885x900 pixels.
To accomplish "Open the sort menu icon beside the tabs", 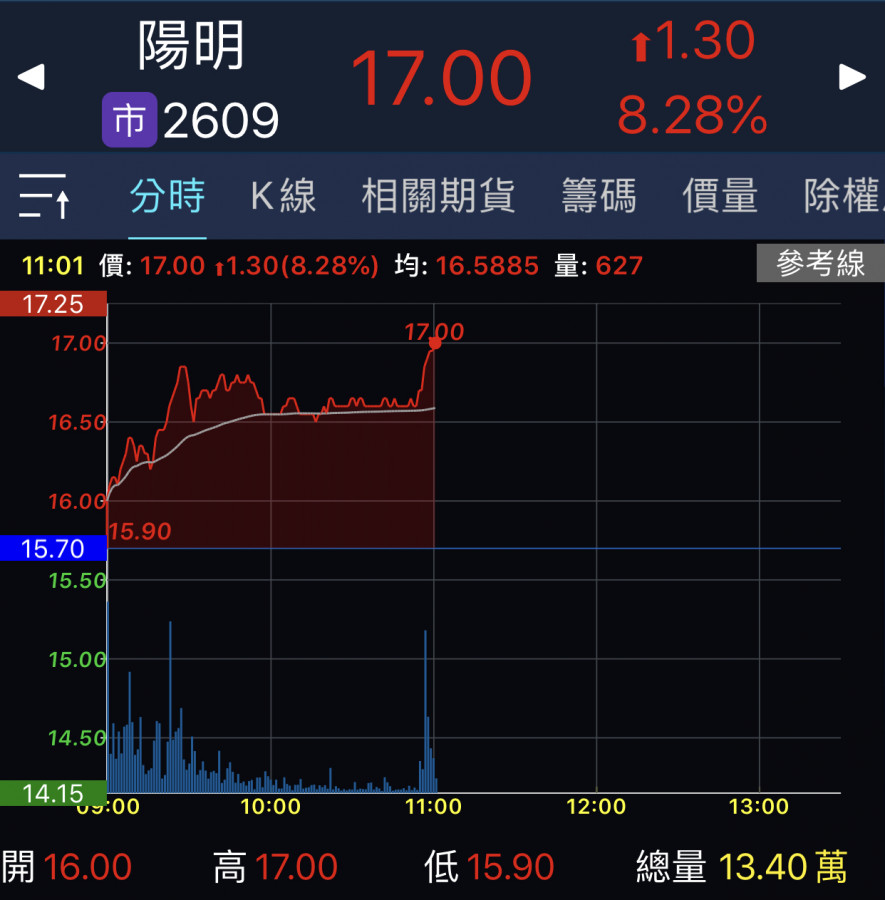I will pos(43,195).
